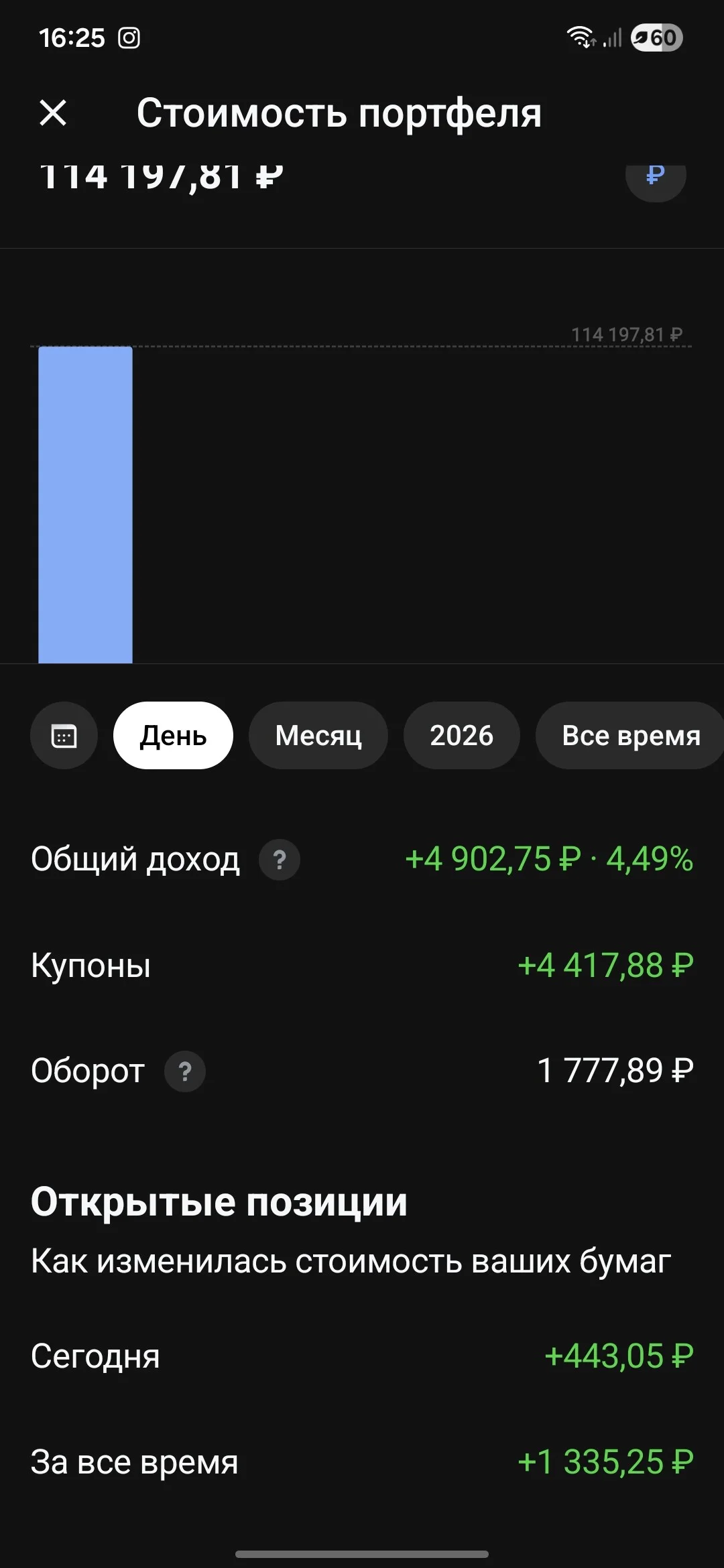
Task: Show data for year 2026
Action: coord(462,735)
